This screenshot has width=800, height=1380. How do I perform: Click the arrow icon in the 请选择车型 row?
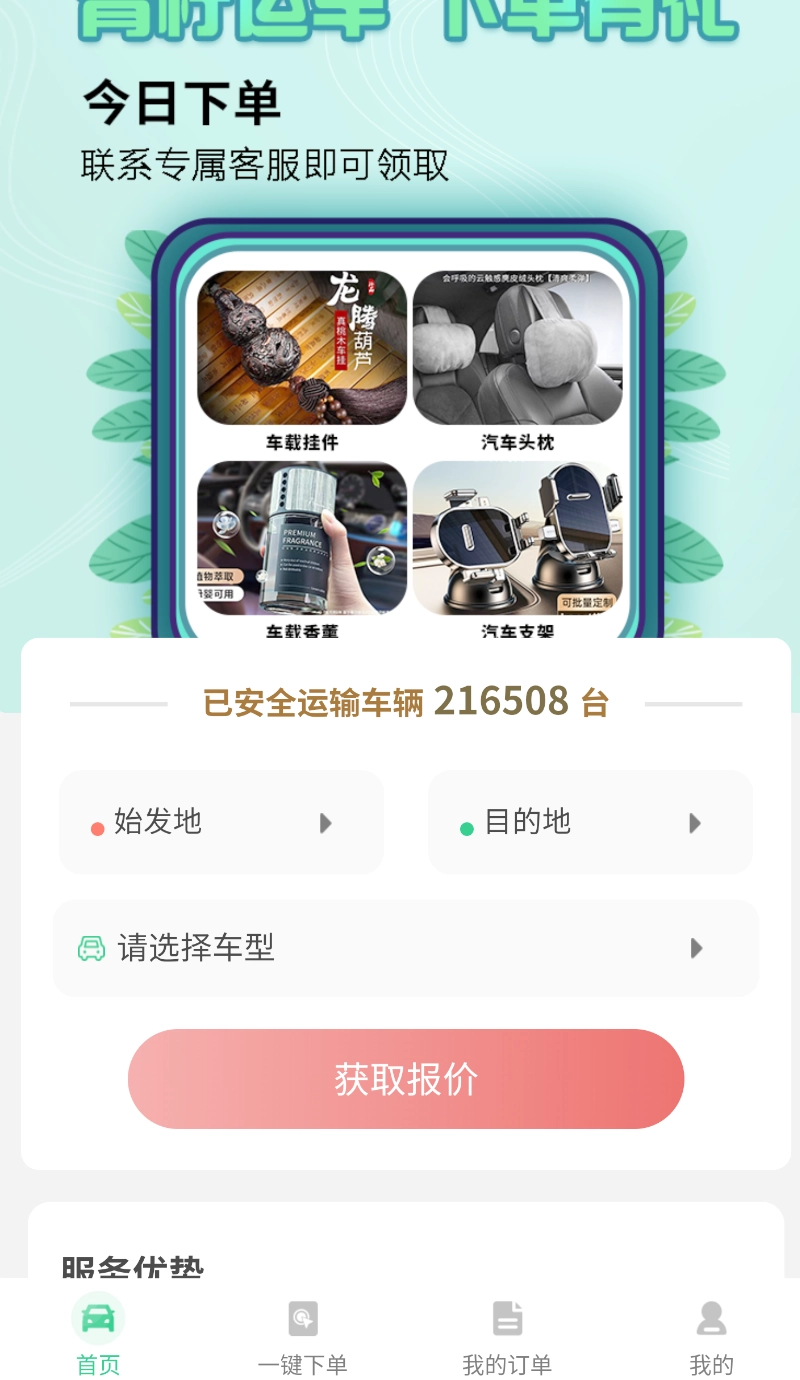(x=695, y=947)
